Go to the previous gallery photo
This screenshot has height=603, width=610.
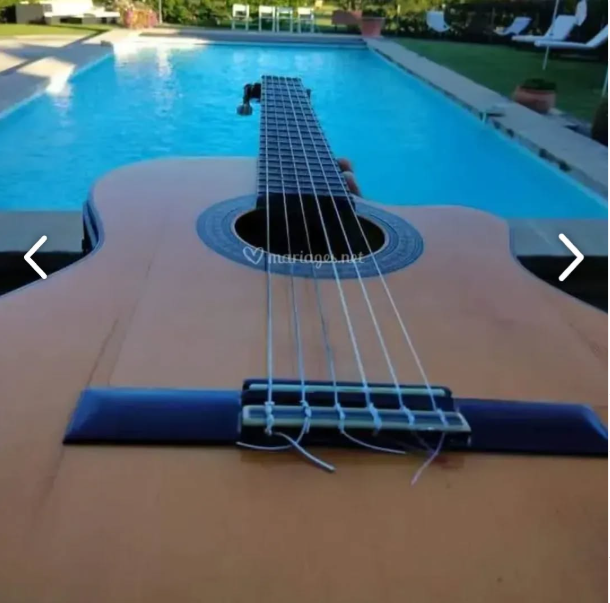pos(35,257)
